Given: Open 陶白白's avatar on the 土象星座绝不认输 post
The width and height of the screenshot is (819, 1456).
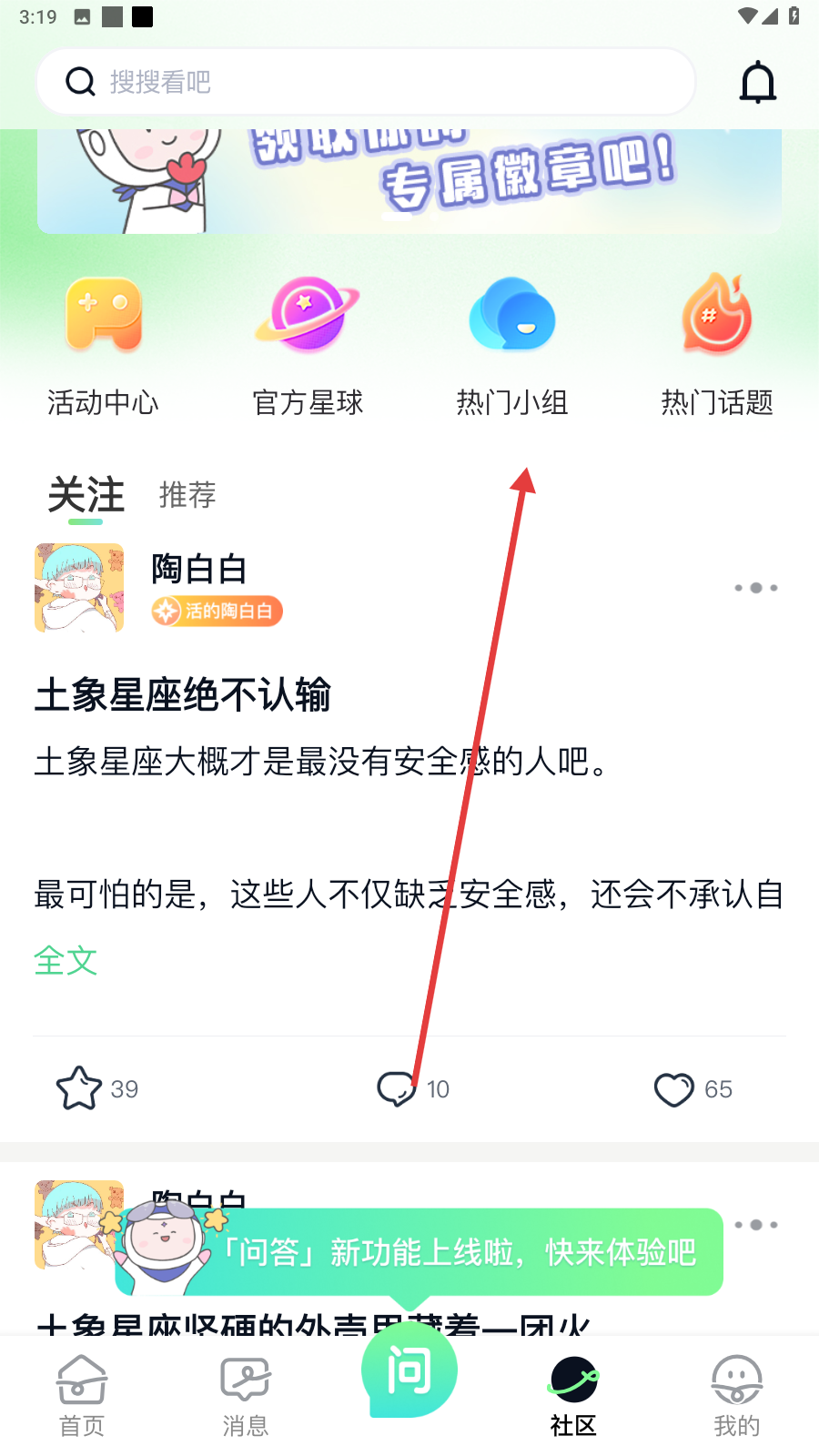Looking at the screenshot, I should (79, 588).
